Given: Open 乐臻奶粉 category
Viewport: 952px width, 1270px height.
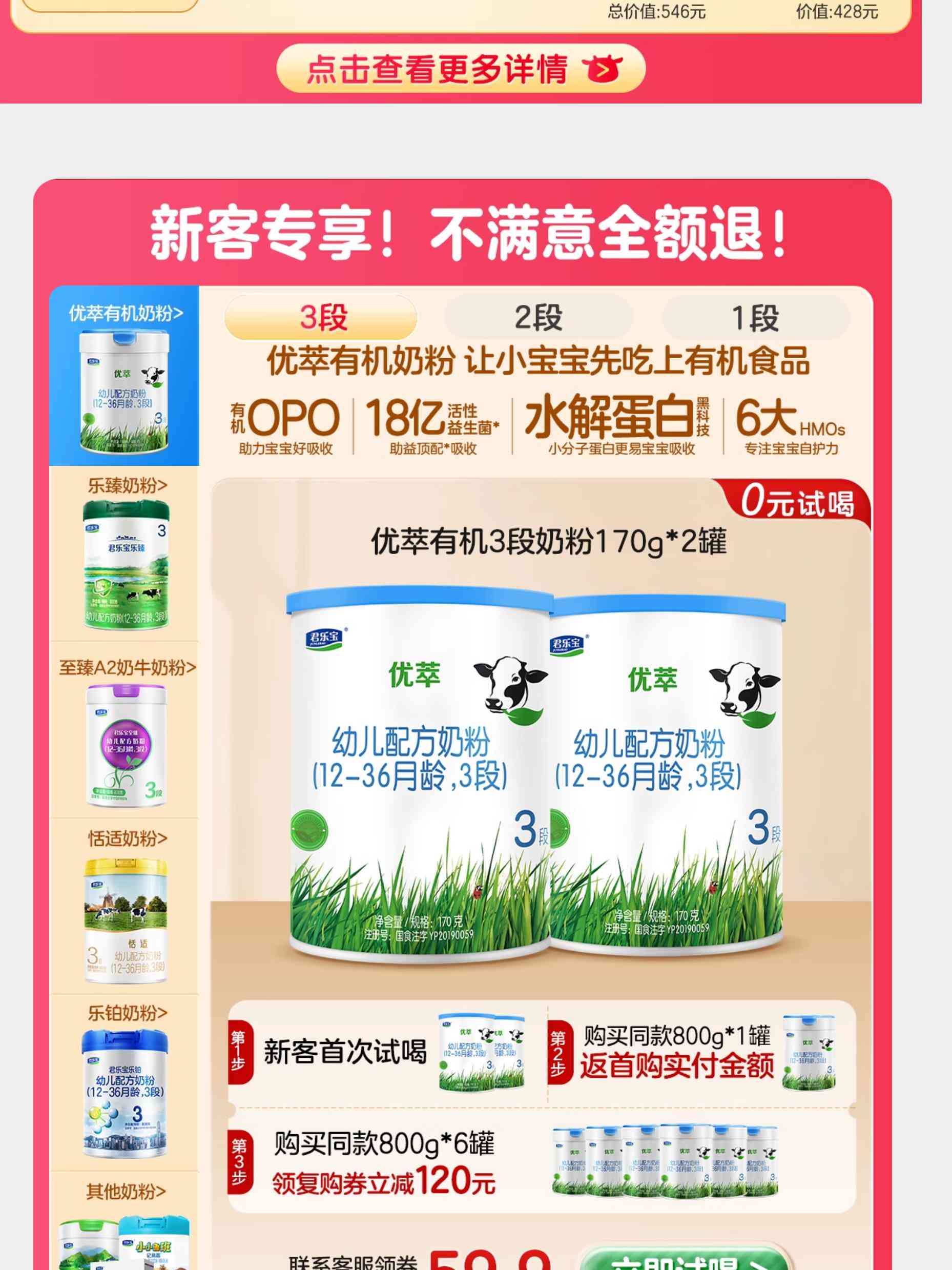Looking at the screenshot, I should tap(126, 554).
